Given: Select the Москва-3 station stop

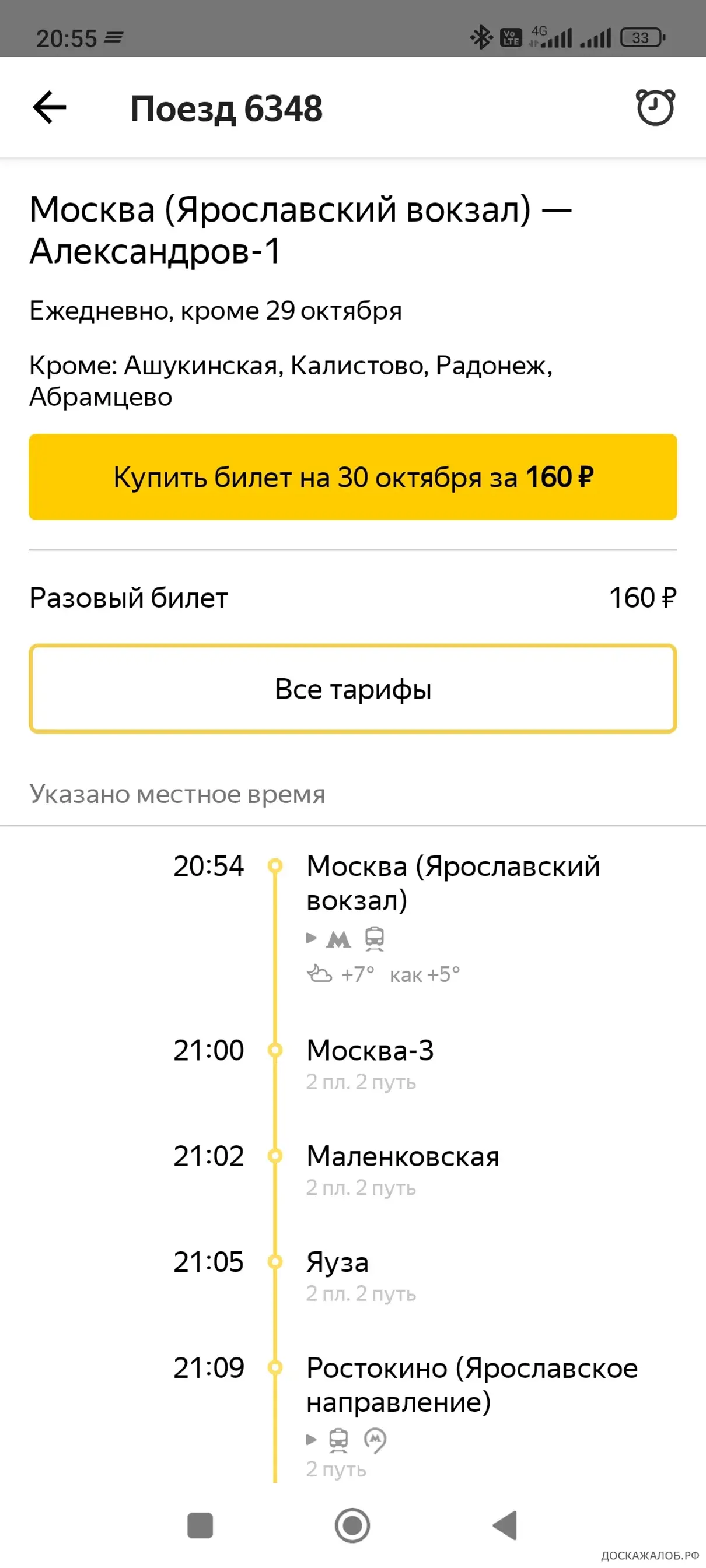Looking at the screenshot, I should 370,1050.
